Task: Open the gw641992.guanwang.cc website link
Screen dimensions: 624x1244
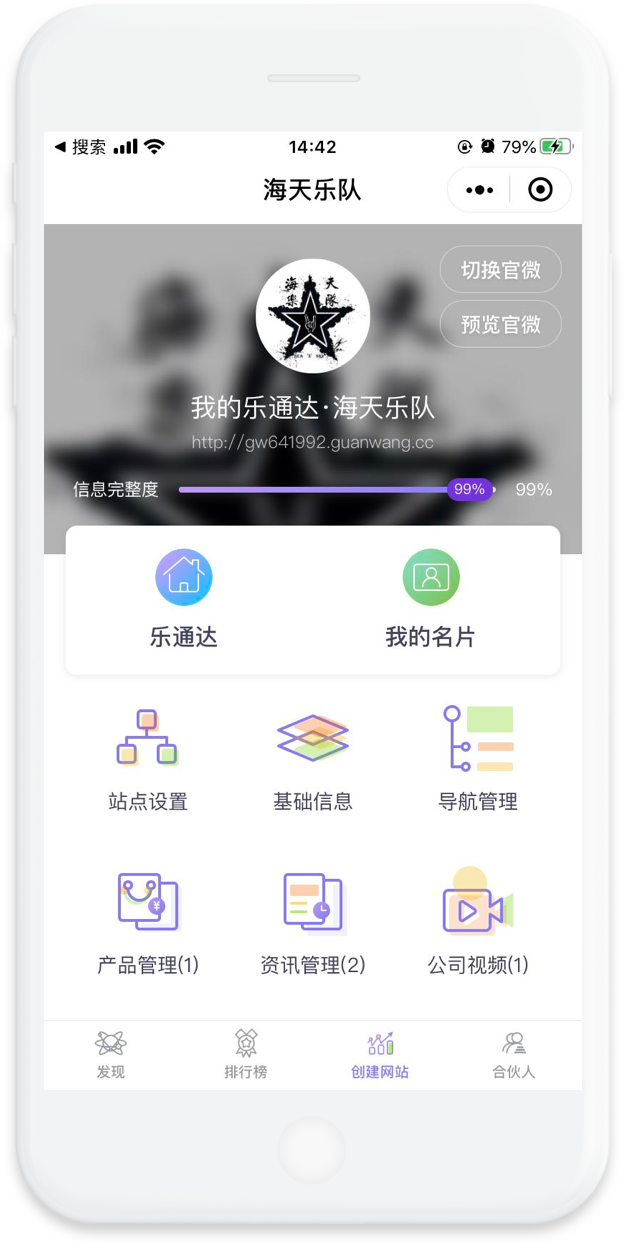Action: pyautogui.click(x=312, y=442)
